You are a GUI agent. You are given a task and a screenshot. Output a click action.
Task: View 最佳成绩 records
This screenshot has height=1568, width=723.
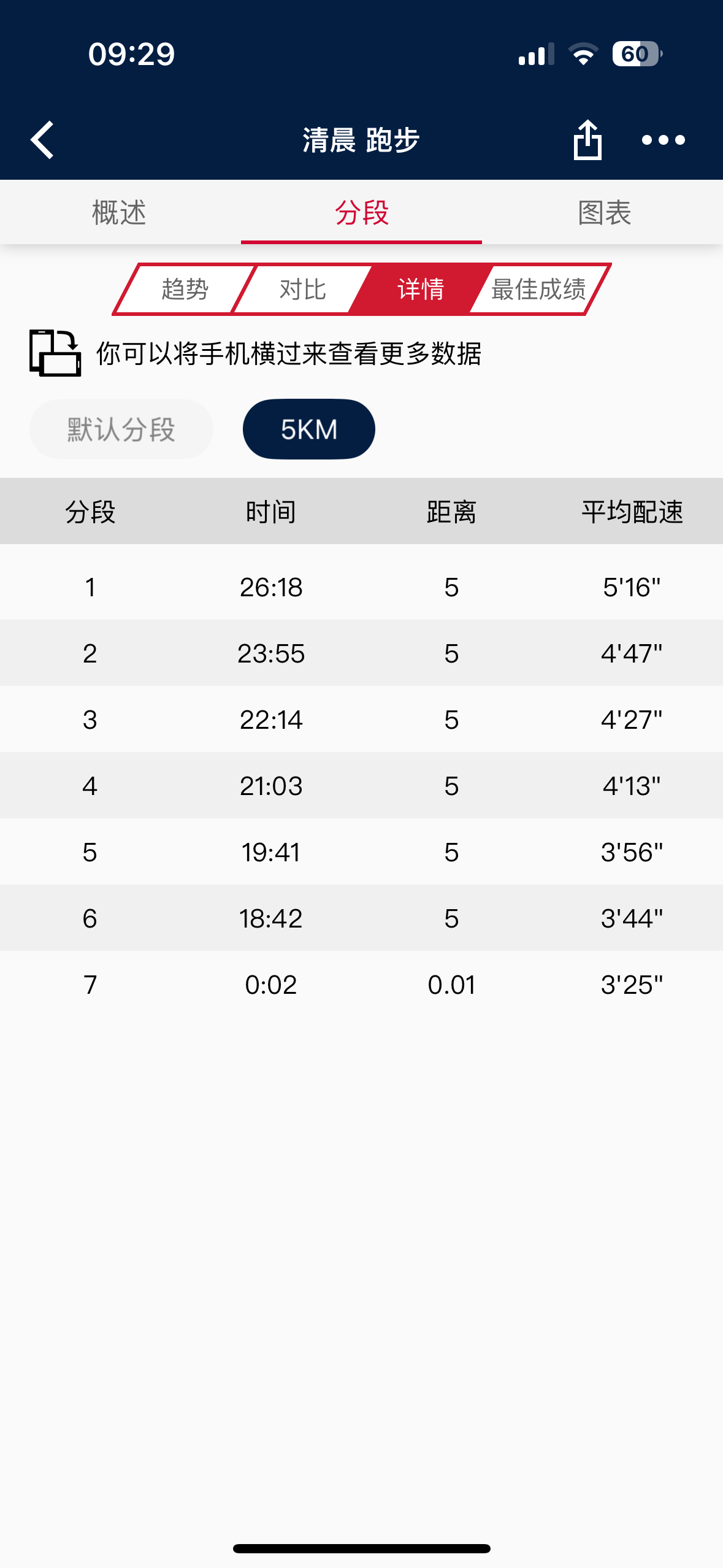tap(538, 289)
